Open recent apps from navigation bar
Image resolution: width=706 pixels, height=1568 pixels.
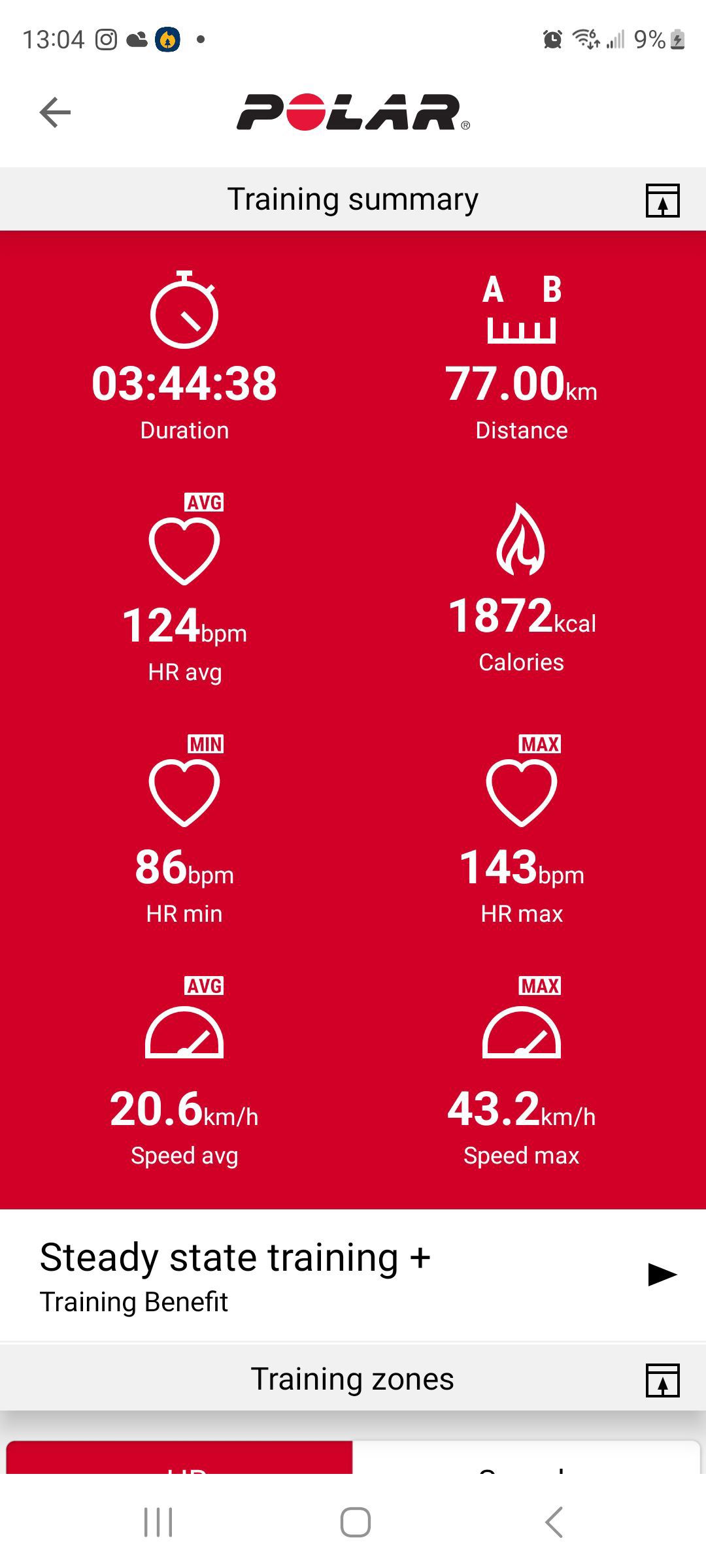[x=158, y=1522]
